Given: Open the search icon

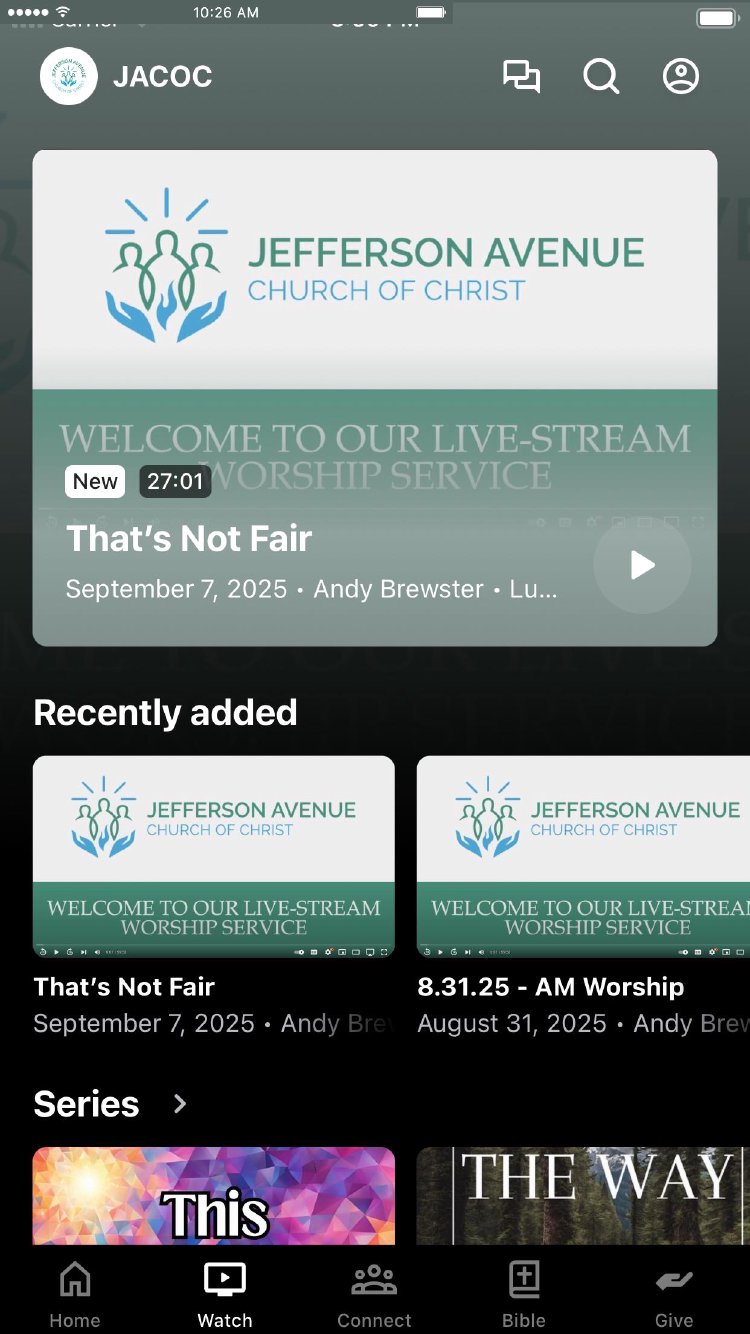Looking at the screenshot, I should coord(601,76).
